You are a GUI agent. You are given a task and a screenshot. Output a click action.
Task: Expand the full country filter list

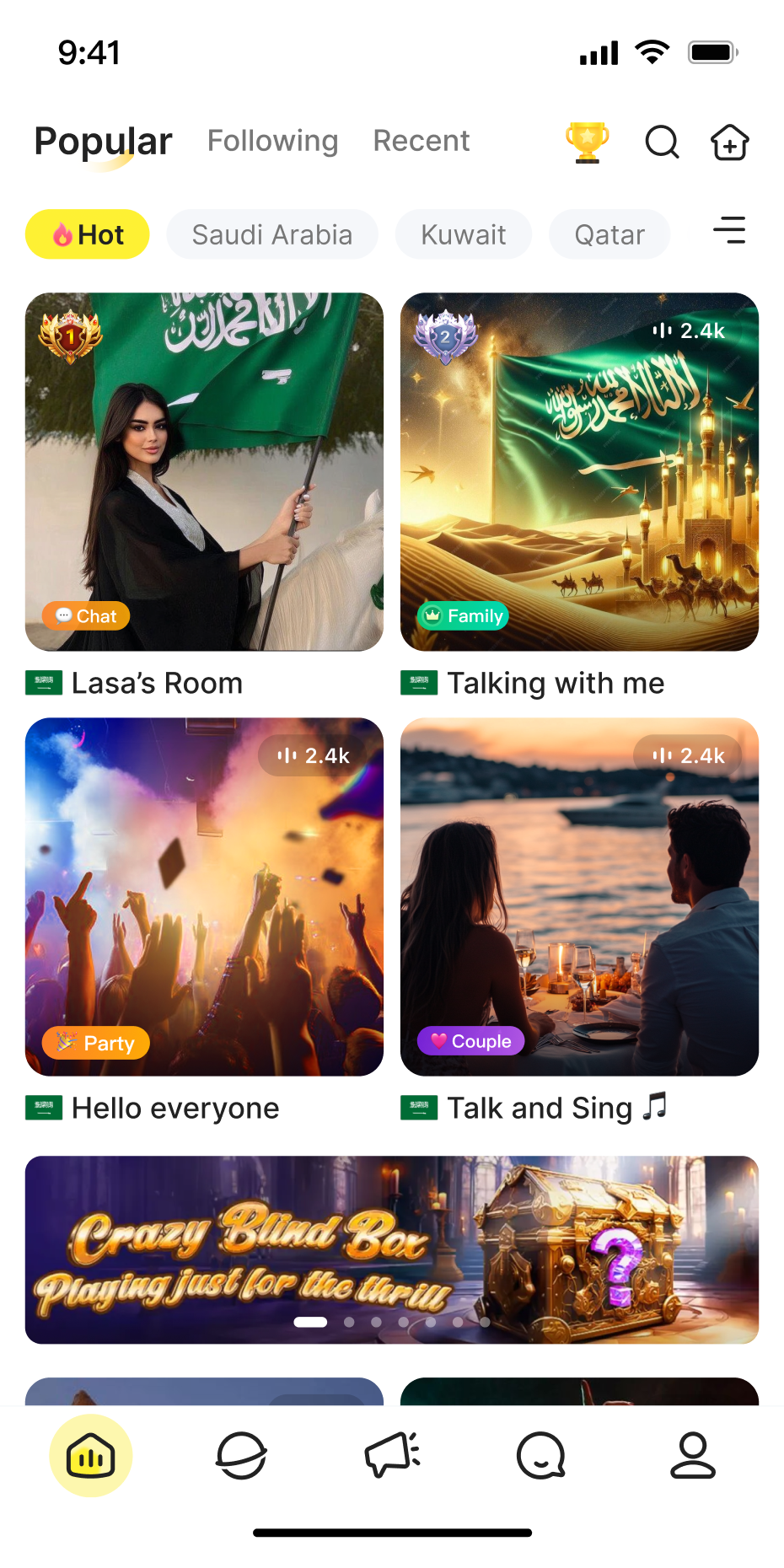tap(729, 230)
